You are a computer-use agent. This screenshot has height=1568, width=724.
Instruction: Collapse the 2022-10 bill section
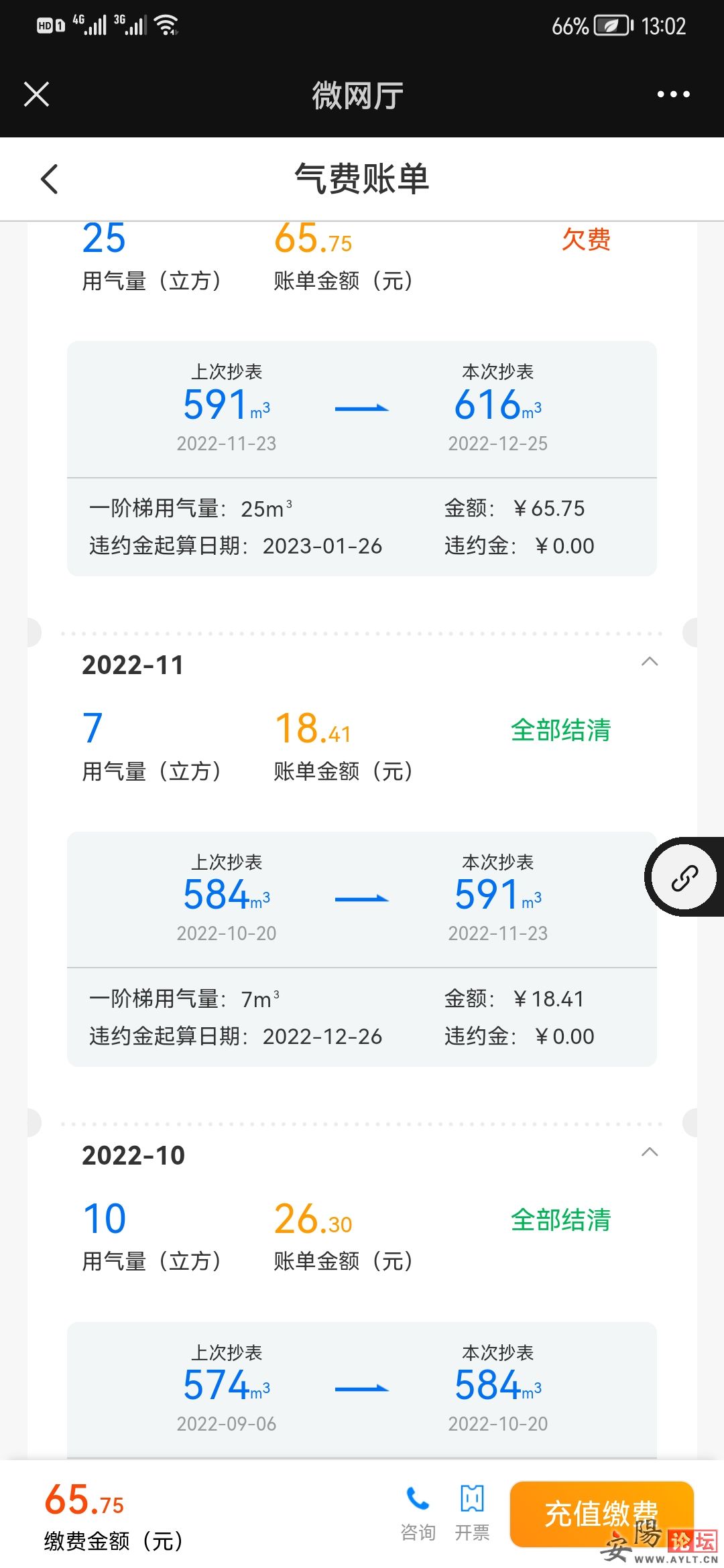(649, 1153)
